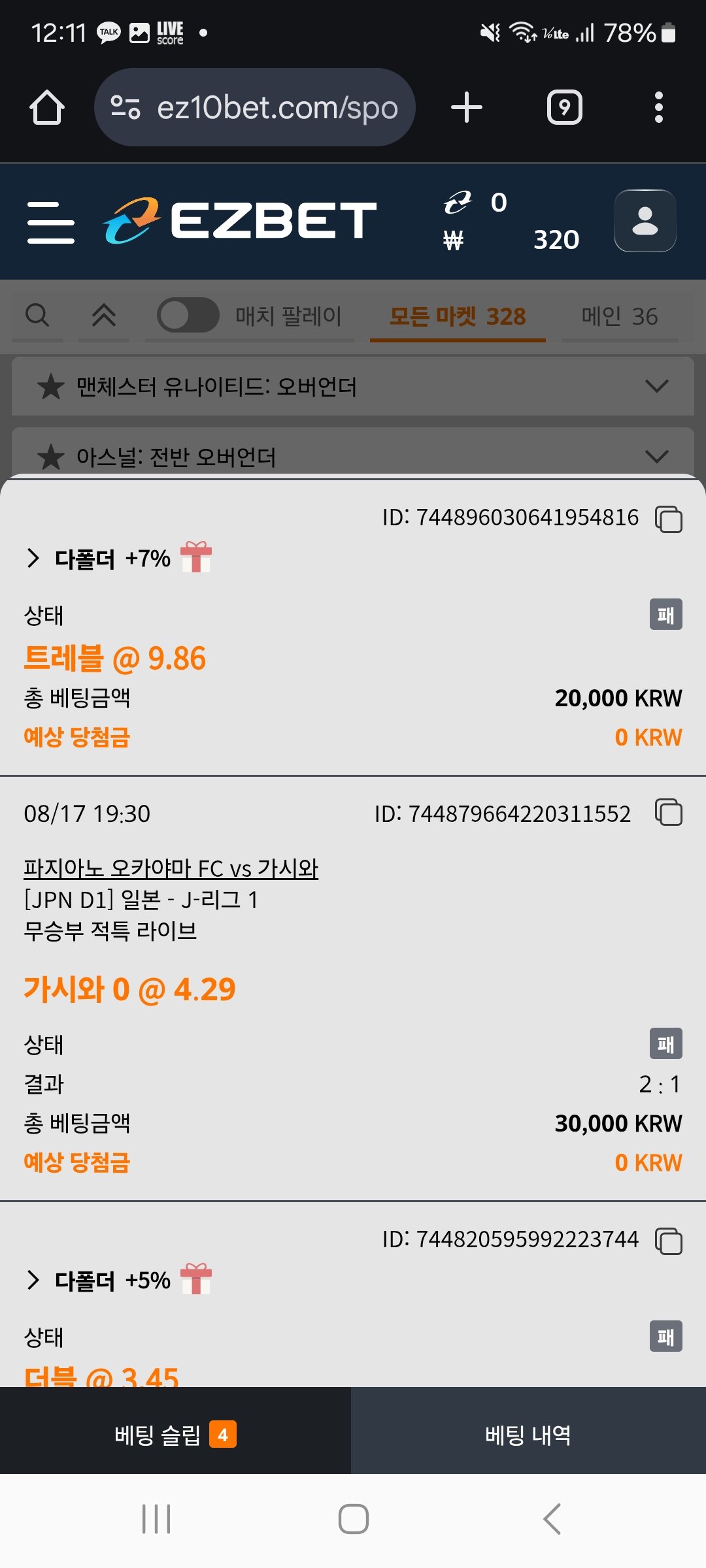Copy bet ID 7448205959922237​44
This screenshot has height=1568, width=706.
coord(668,1241)
